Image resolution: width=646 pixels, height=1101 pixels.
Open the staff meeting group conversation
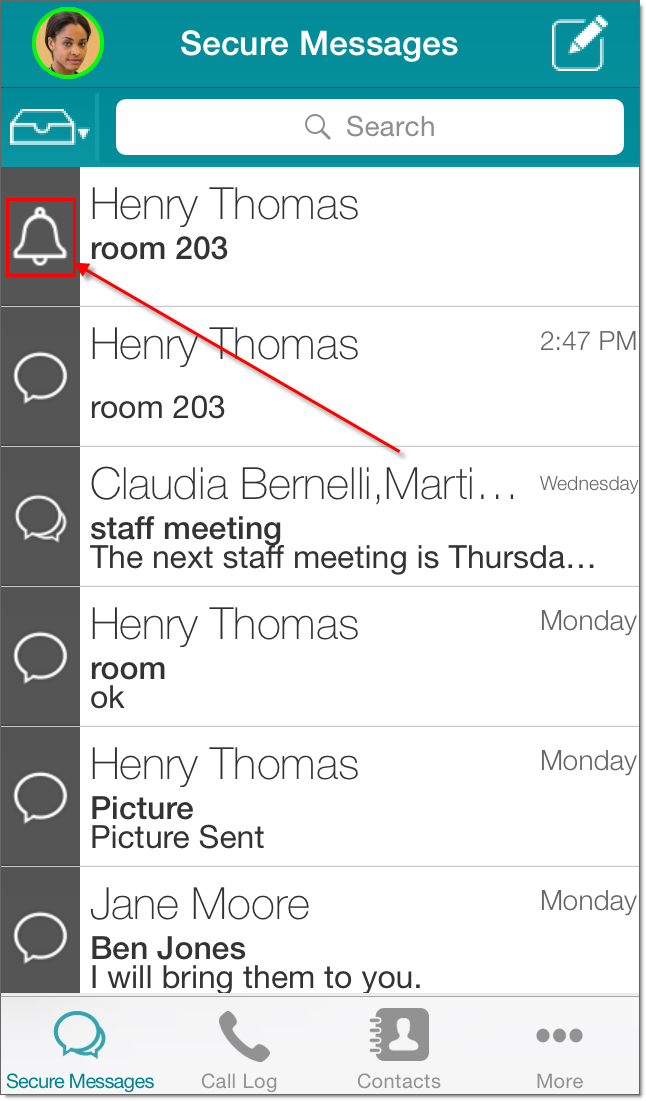[x=358, y=517]
